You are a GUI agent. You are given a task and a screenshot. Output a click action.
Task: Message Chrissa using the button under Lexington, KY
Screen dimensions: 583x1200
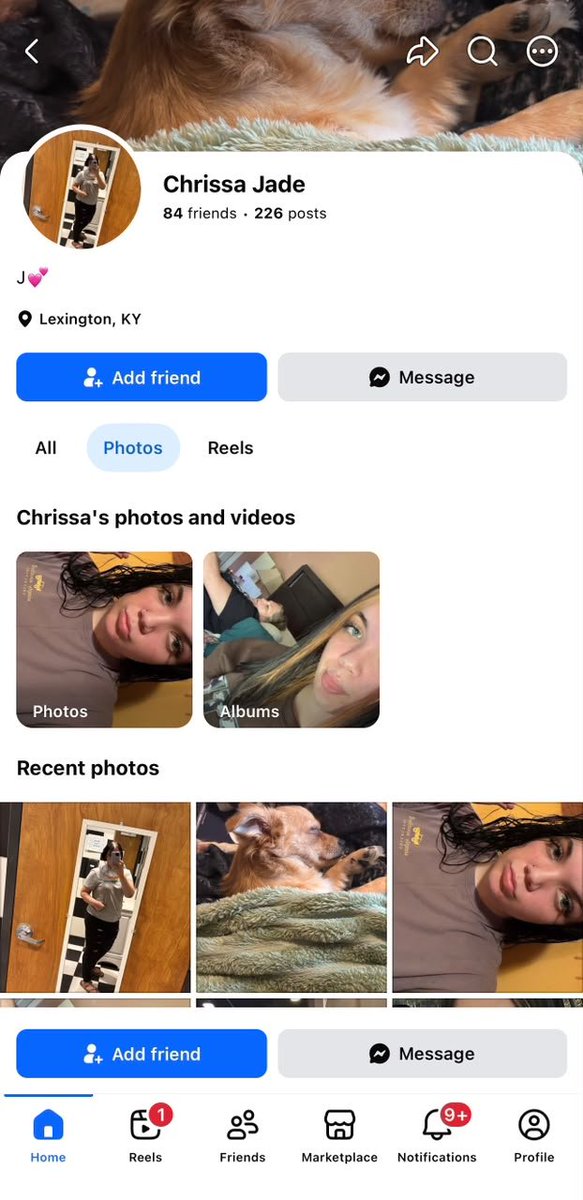pyautogui.click(x=422, y=377)
